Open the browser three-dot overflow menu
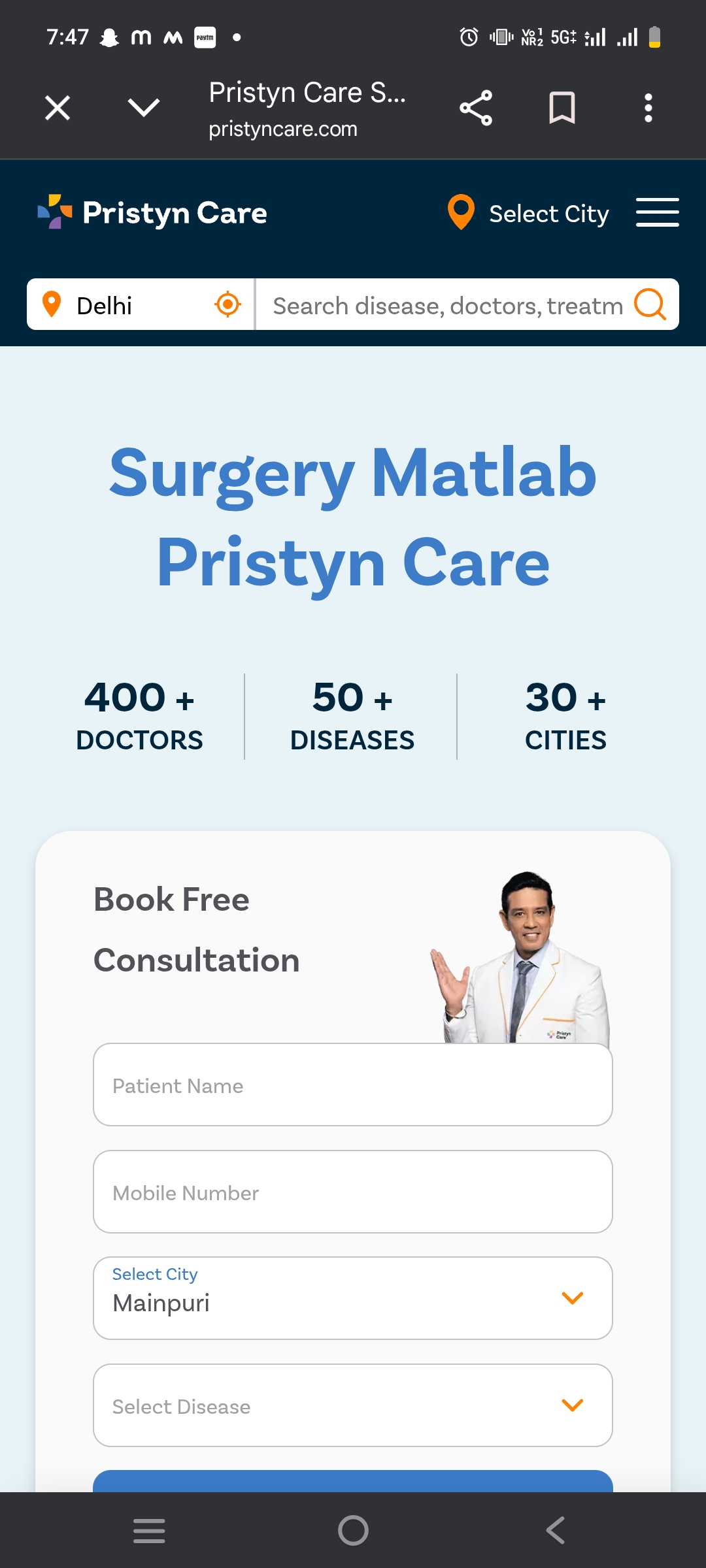This screenshot has width=706, height=1568. pyautogui.click(x=648, y=108)
